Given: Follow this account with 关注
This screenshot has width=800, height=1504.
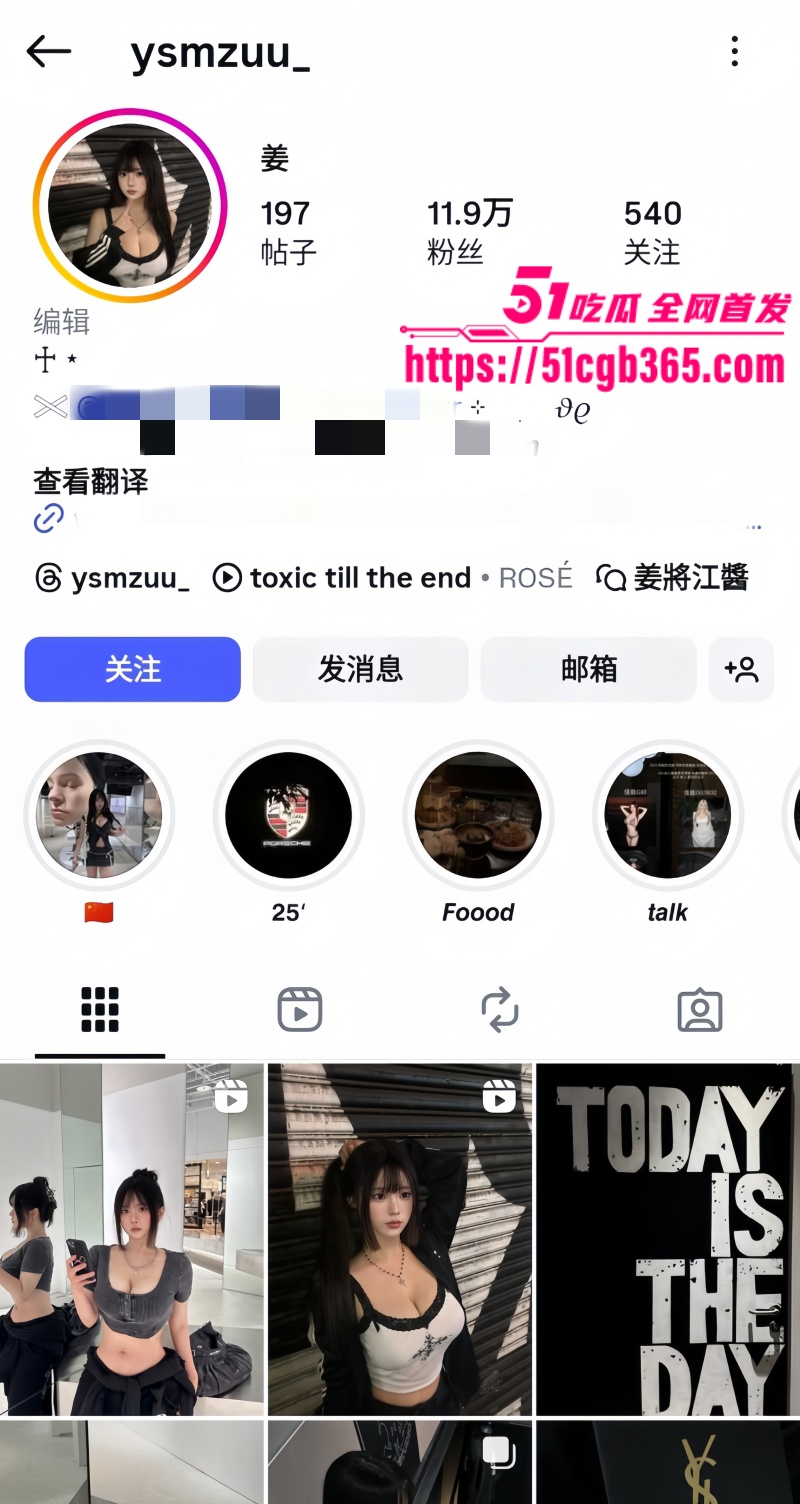Looking at the screenshot, I should tap(132, 669).
